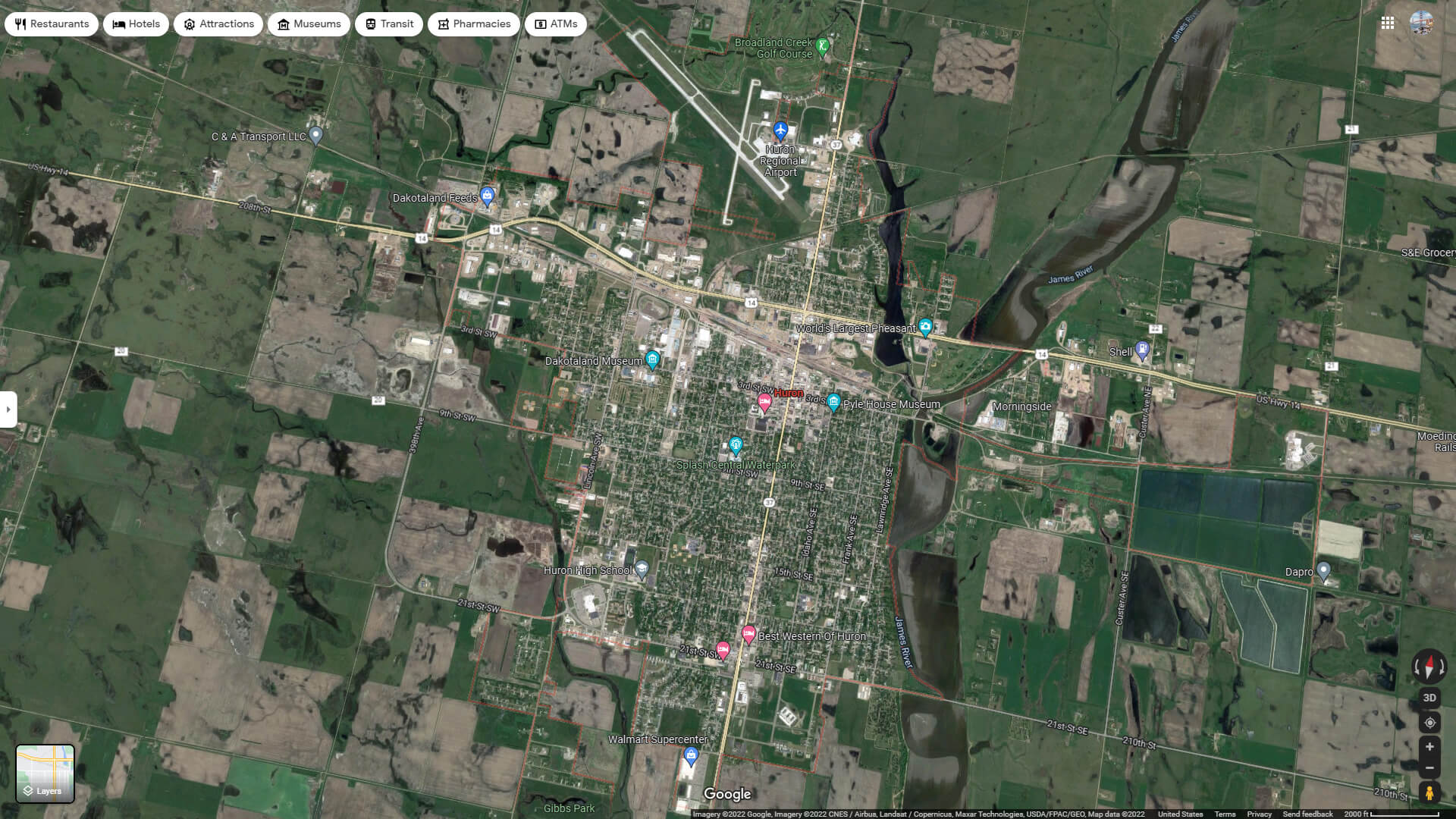Filter map by Restaurants
Screen dimensions: 1456x819
(x=52, y=24)
